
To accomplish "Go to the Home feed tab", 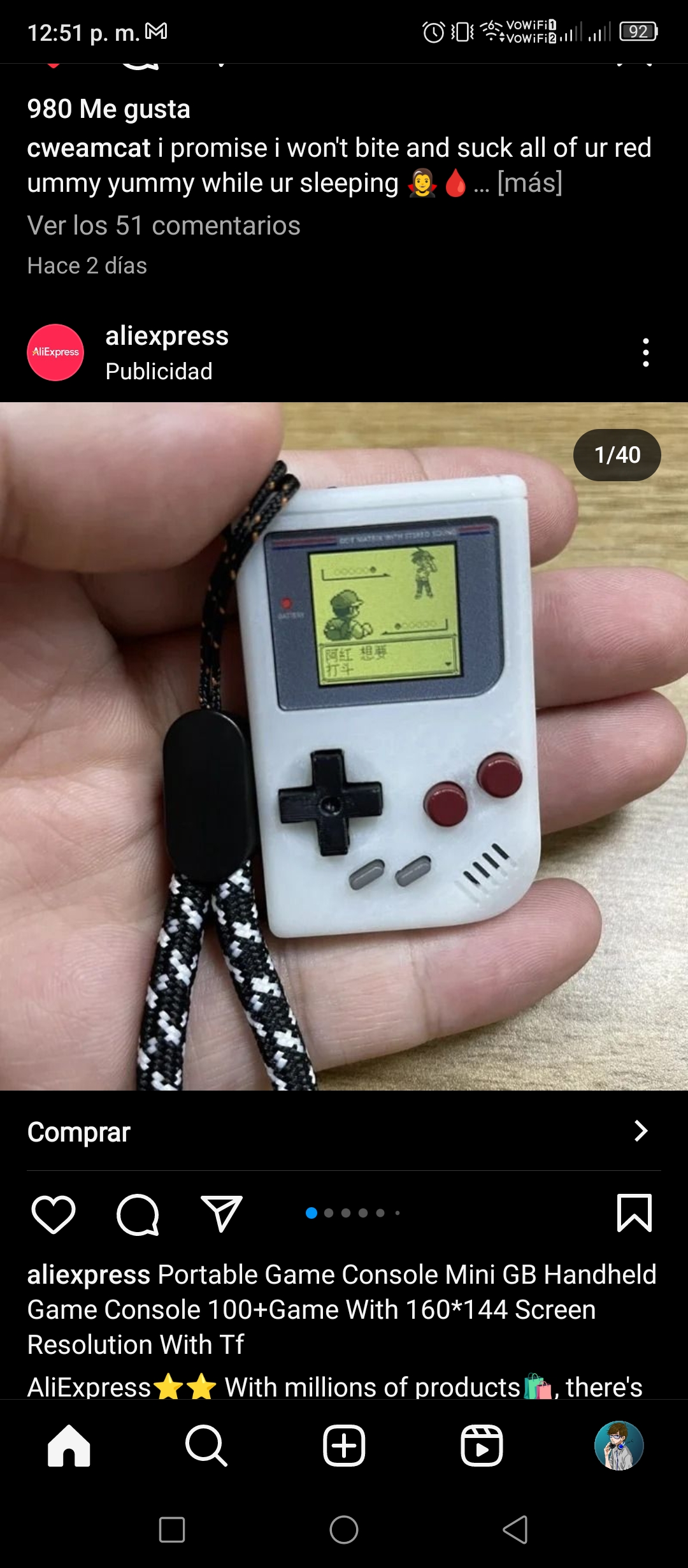I will point(69,1446).
